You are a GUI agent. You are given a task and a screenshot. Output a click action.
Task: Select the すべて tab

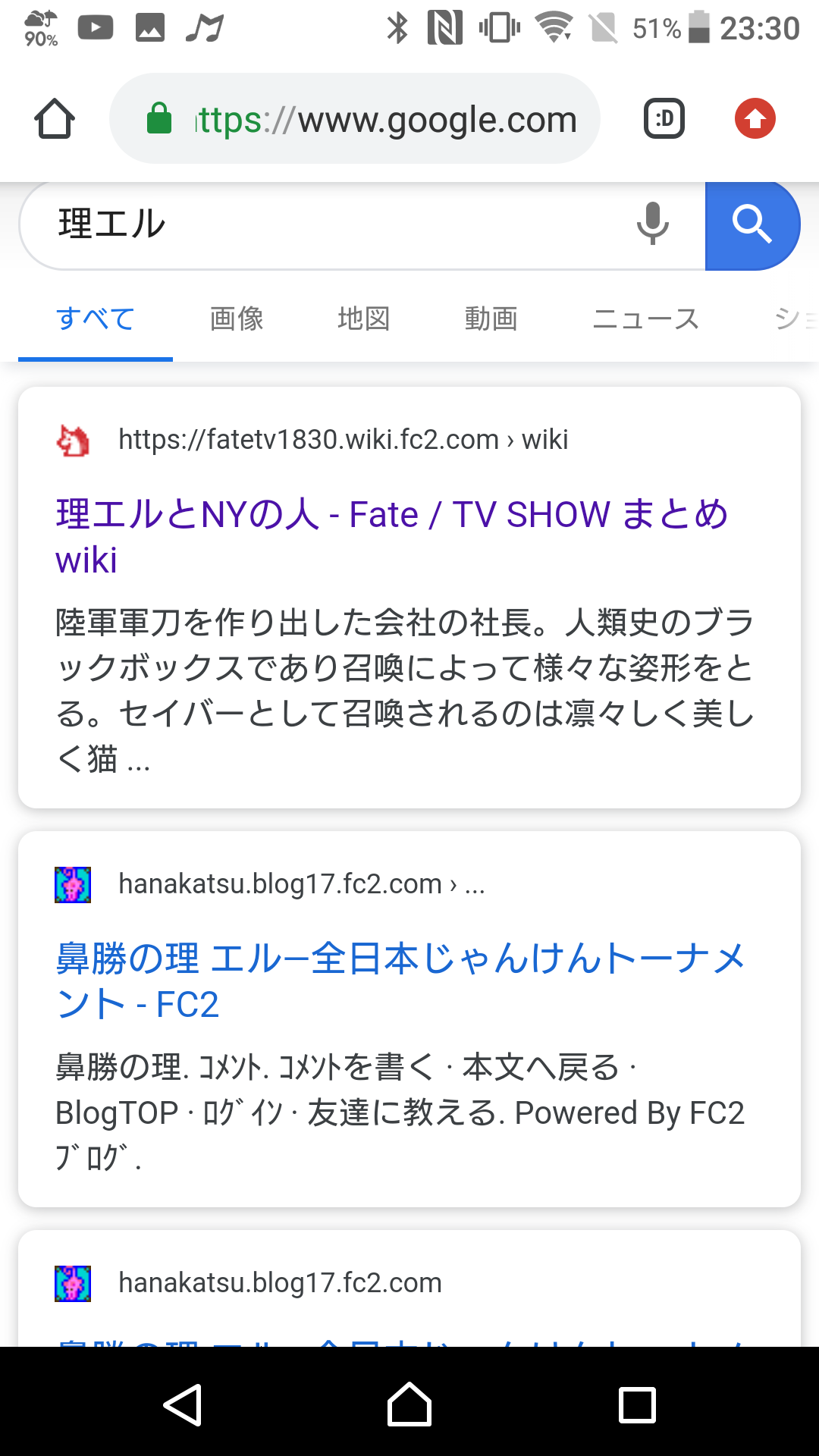[96, 319]
